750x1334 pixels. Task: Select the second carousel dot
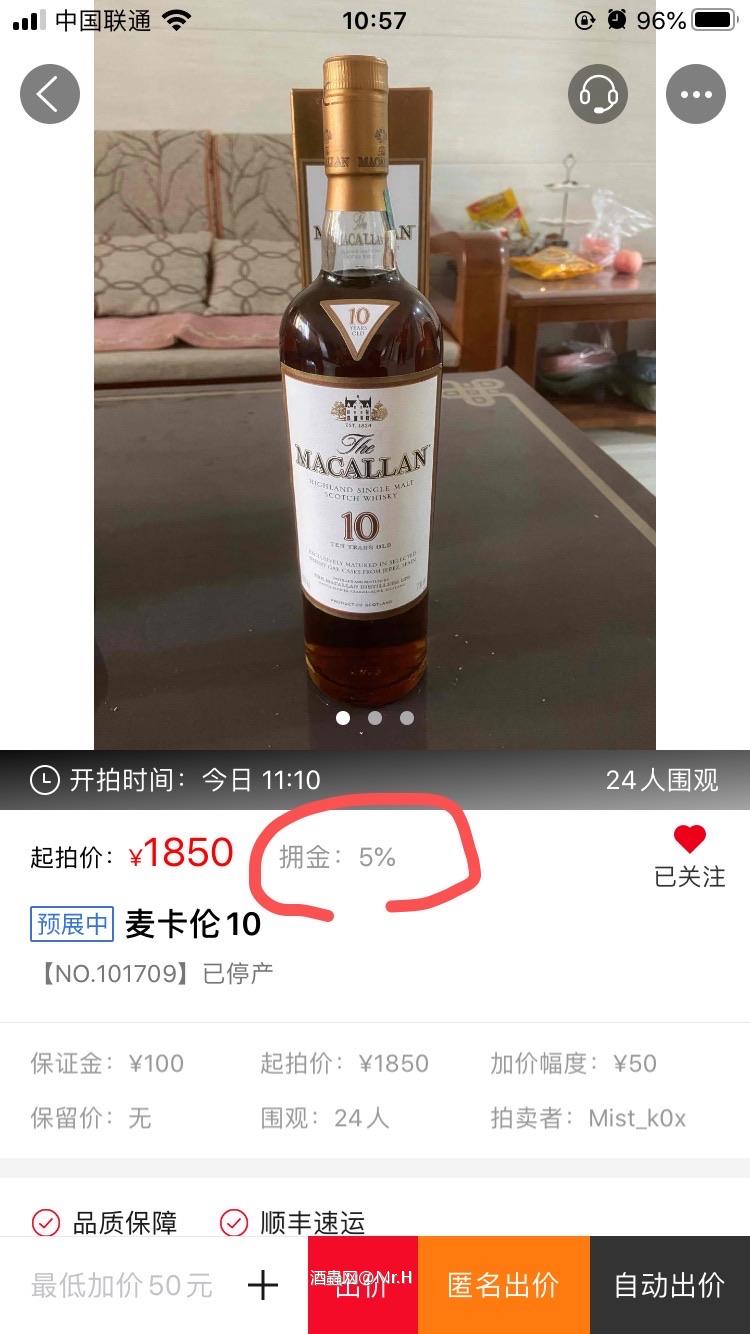[375, 718]
